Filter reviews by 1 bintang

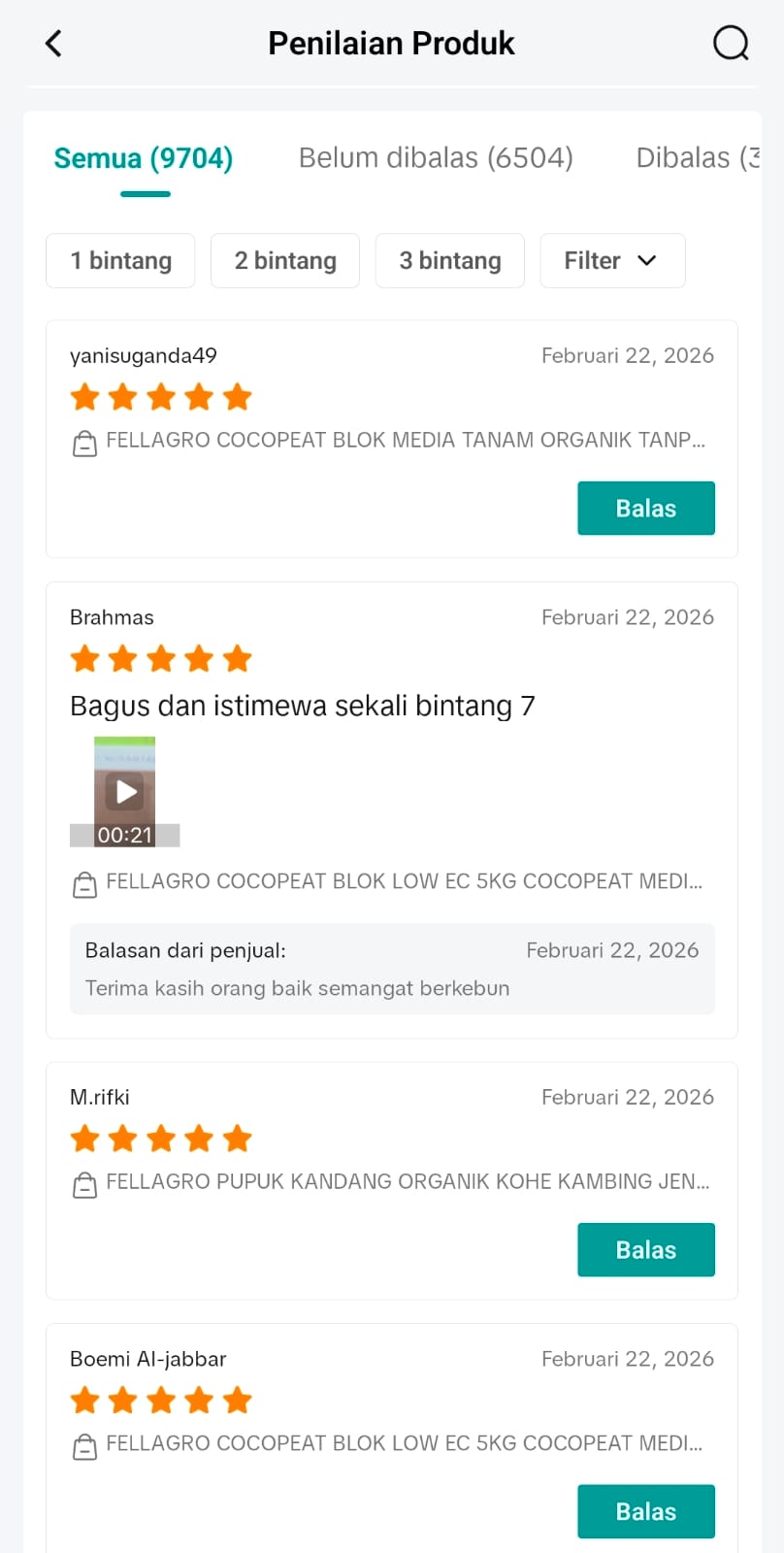click(120, 261)
